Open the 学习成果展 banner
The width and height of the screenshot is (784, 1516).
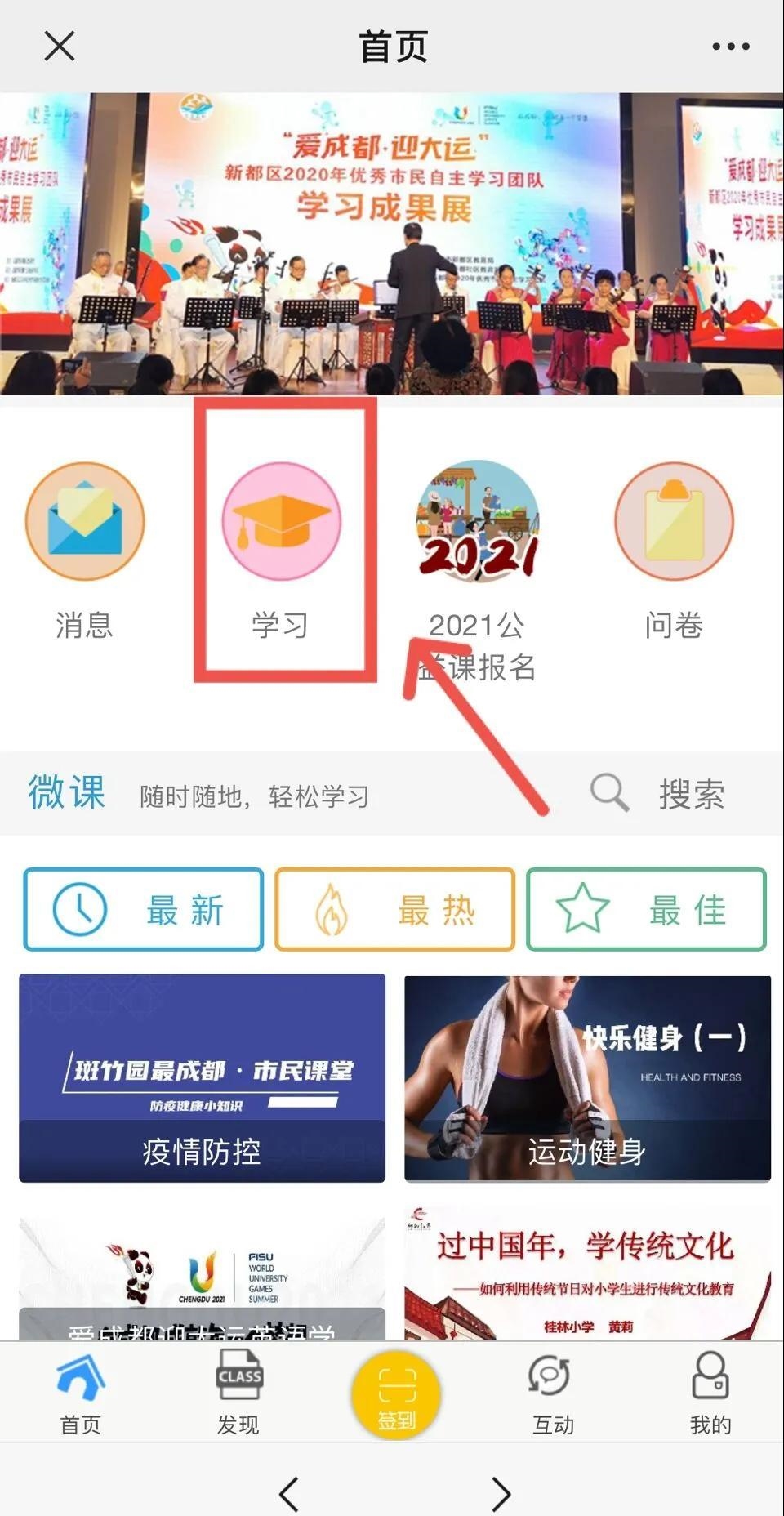pos(392,243)
